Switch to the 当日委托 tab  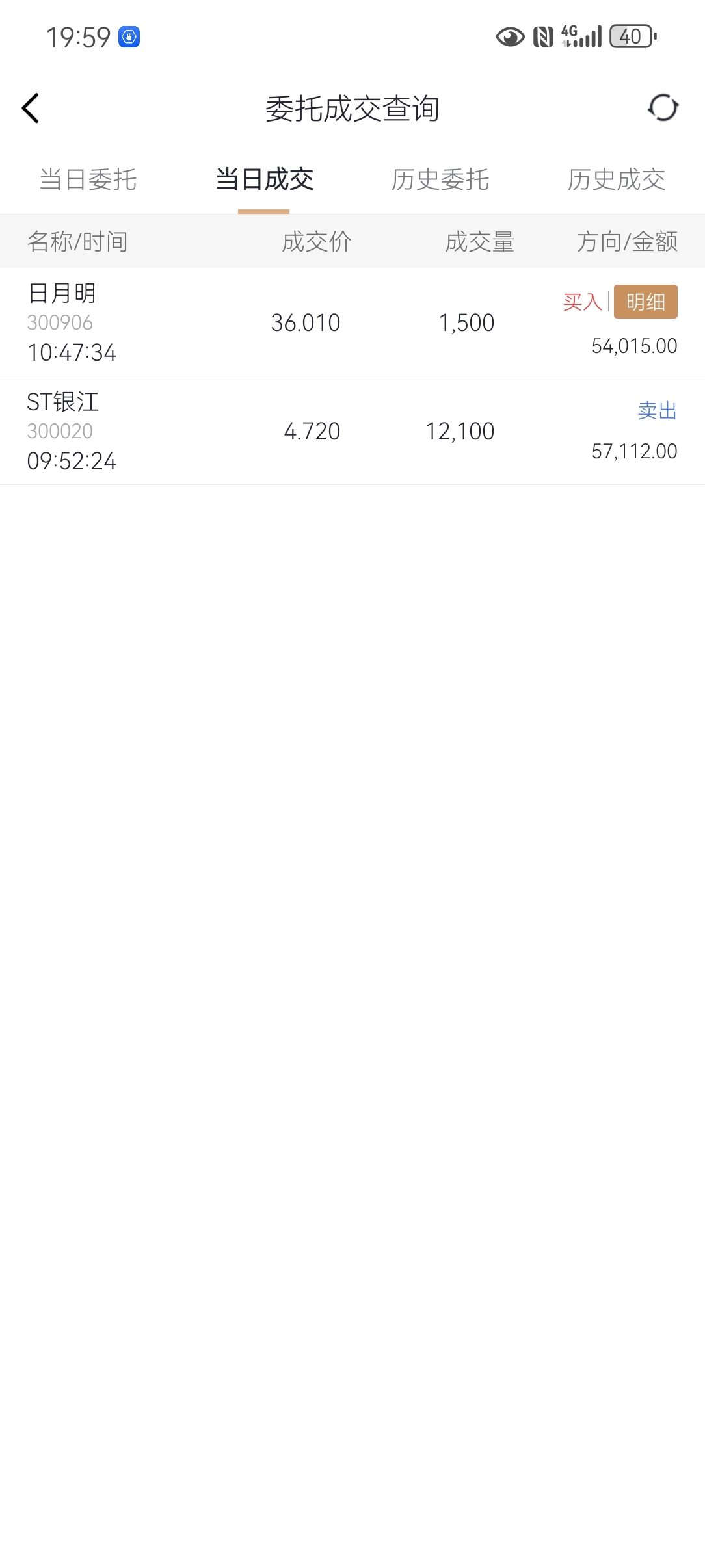88,179
